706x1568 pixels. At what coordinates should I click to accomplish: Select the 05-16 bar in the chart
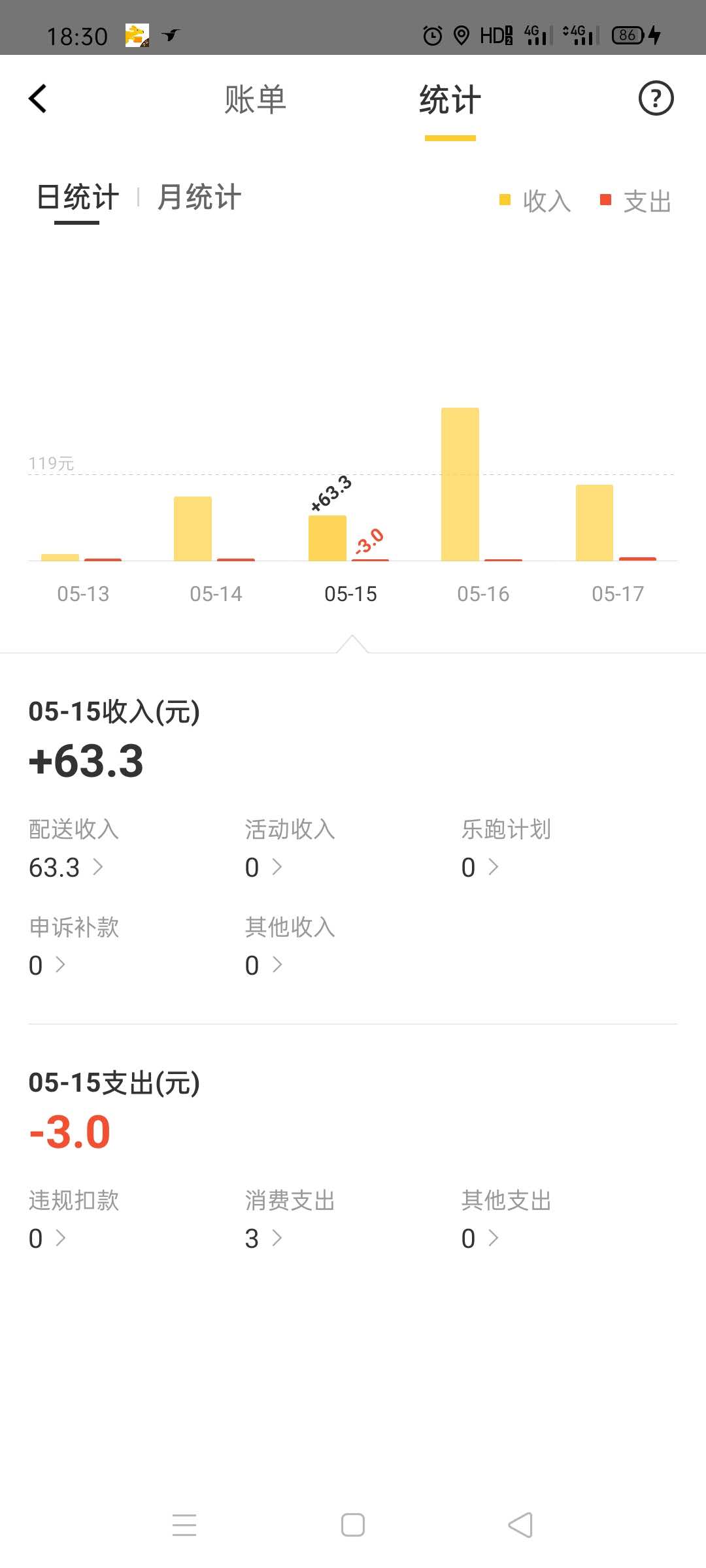click(459, 483)
